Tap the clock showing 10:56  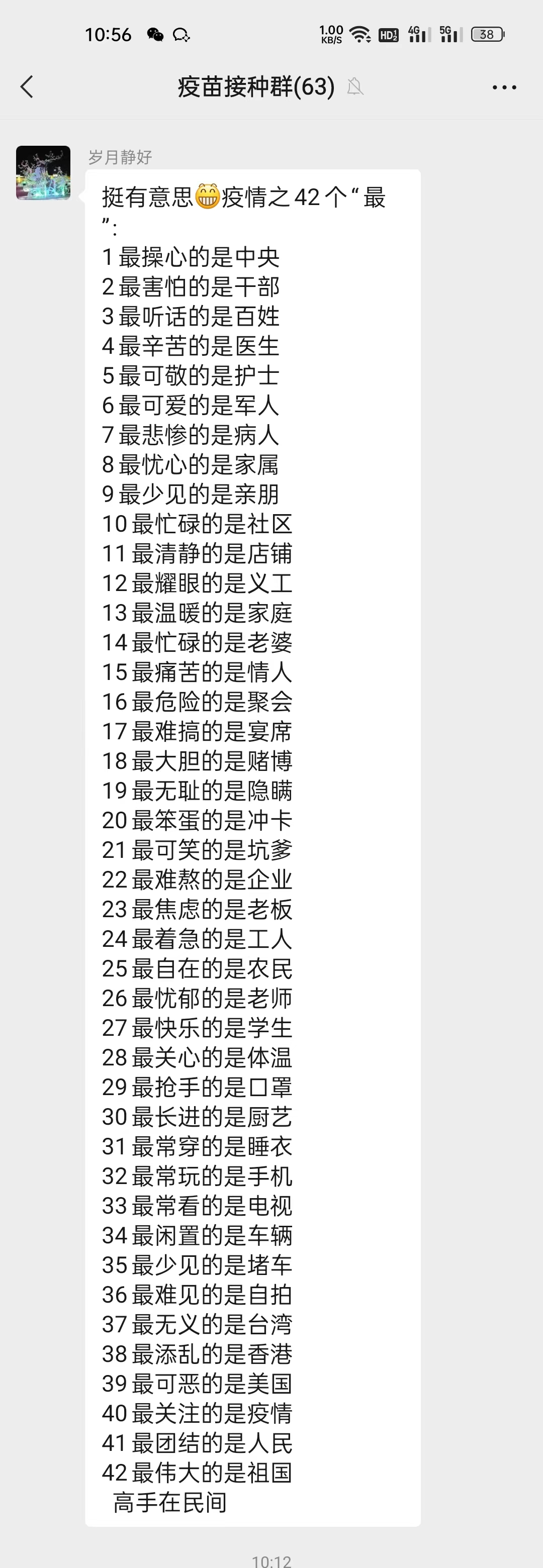110,35
